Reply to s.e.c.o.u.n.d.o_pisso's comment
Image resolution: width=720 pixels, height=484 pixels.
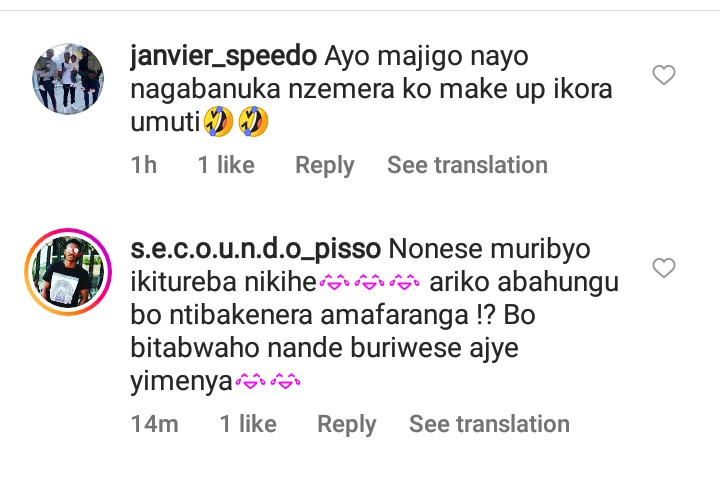click(346, 424)
